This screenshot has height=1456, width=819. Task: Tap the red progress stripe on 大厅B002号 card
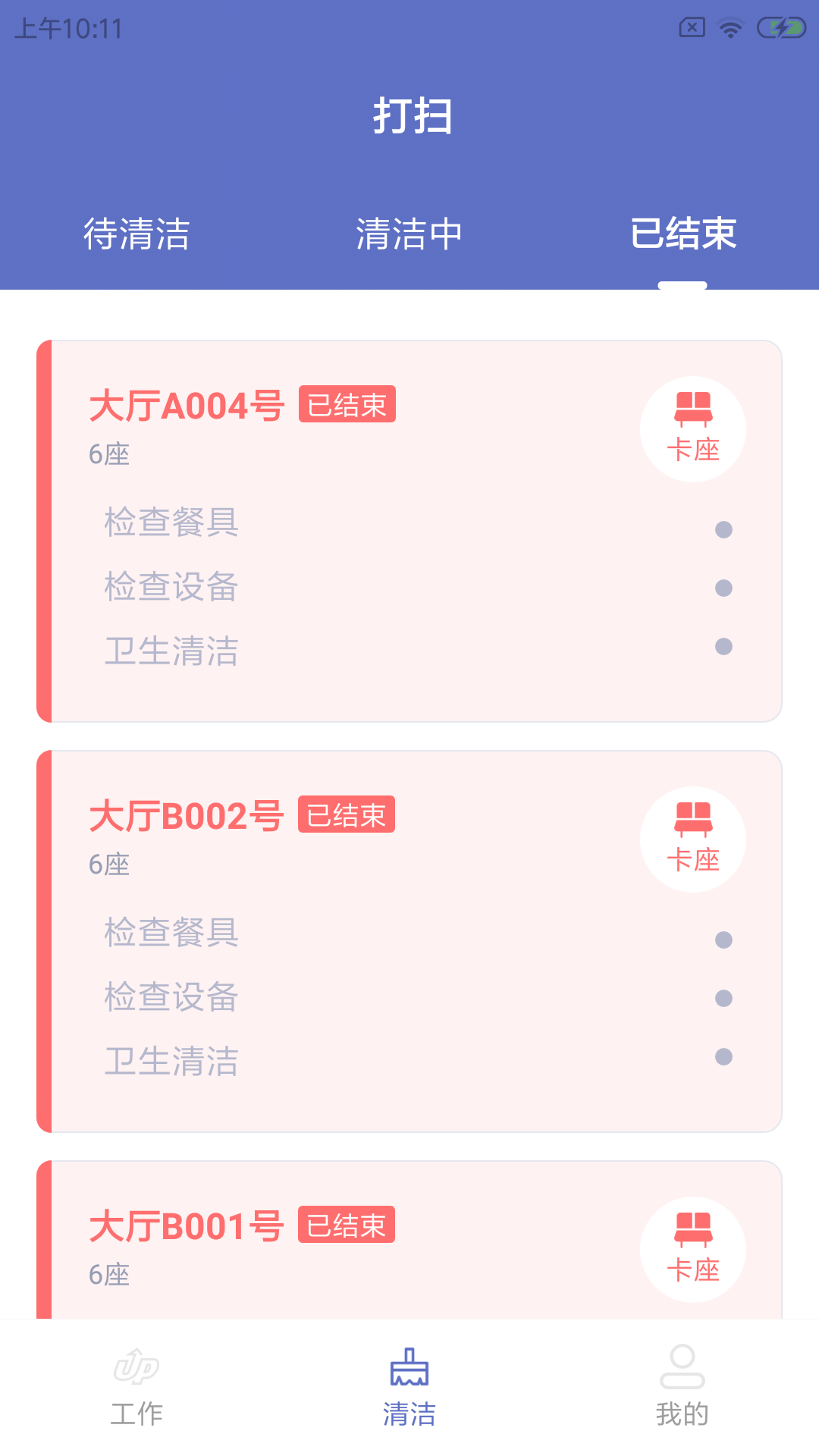click(42, 940)
